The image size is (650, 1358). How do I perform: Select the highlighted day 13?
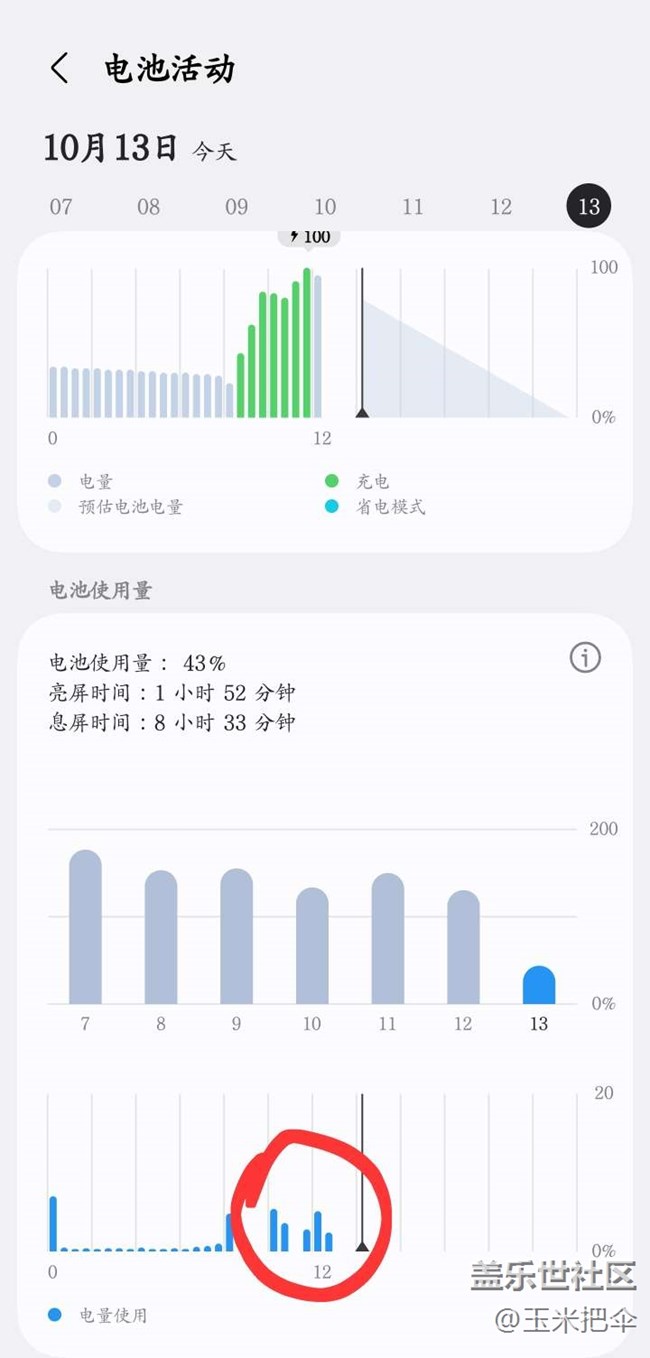click(589, 206)
